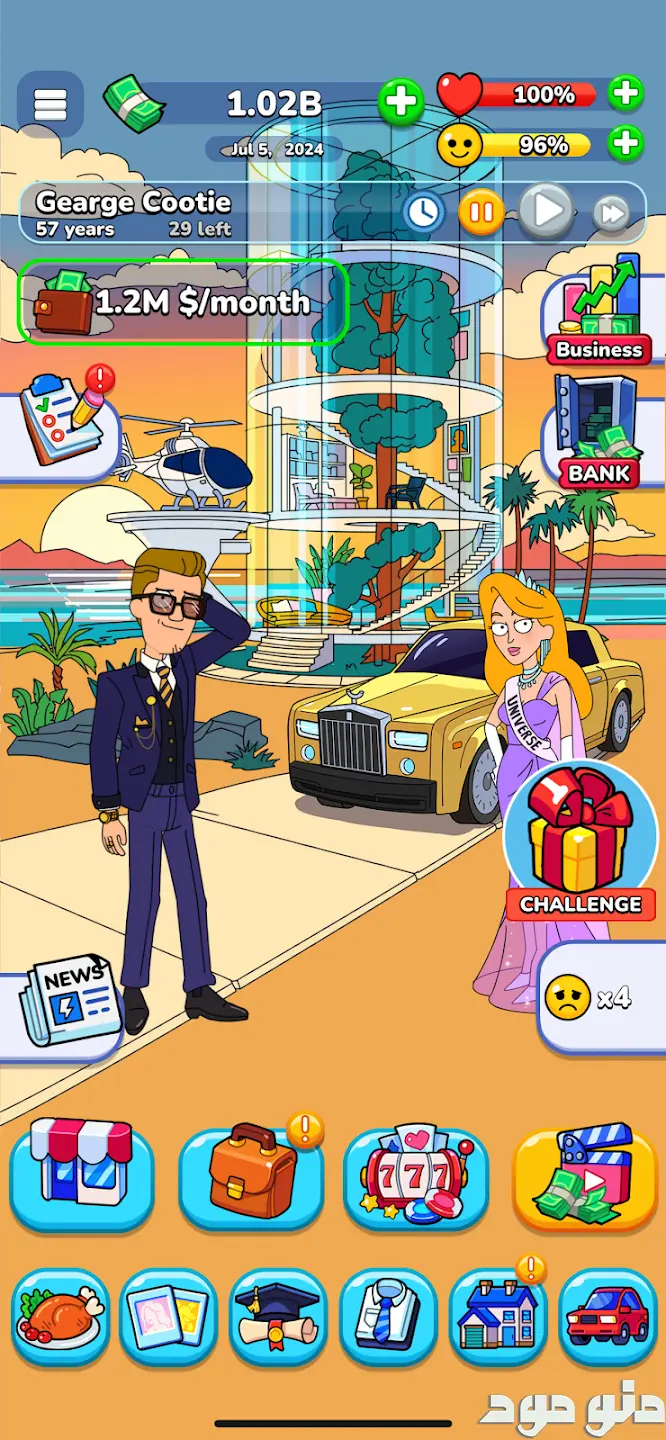Play the 777 casino slot

click(x=416, y=1178)
